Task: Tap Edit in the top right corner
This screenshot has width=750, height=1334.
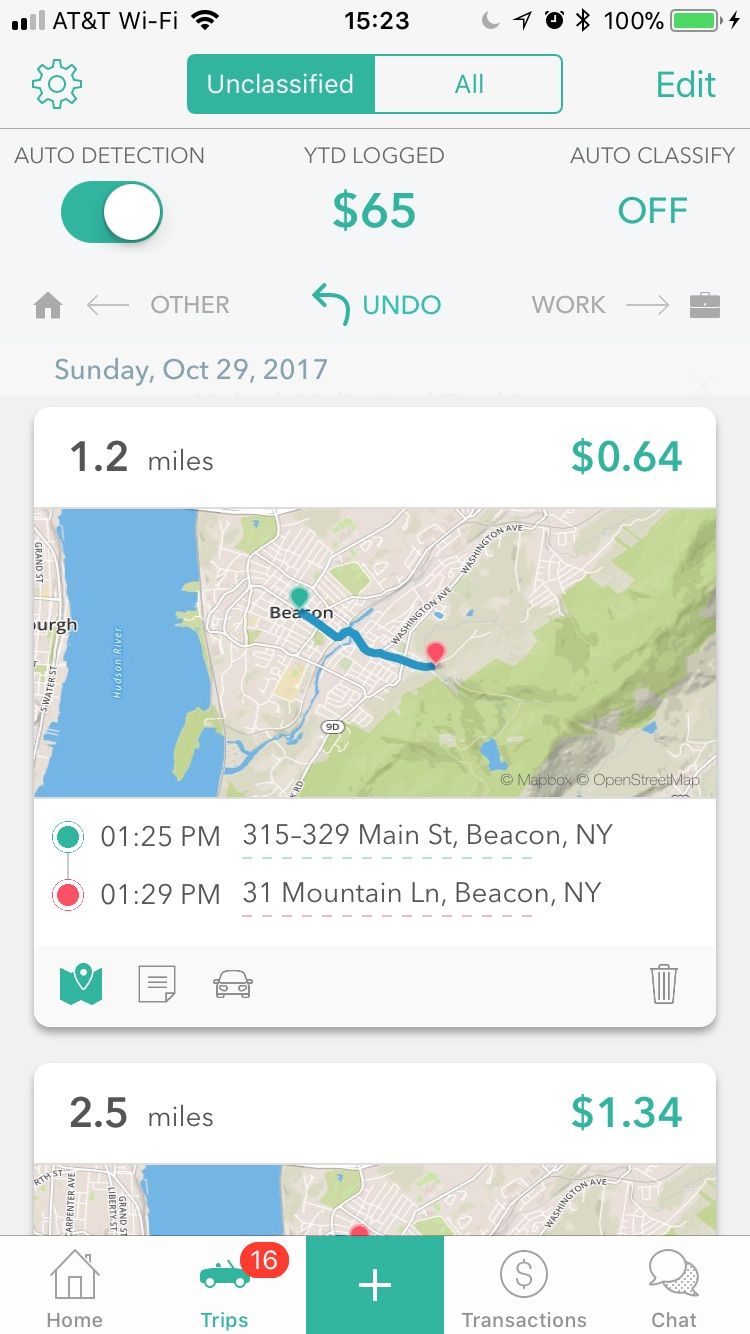Action: (x=685, y=84)
